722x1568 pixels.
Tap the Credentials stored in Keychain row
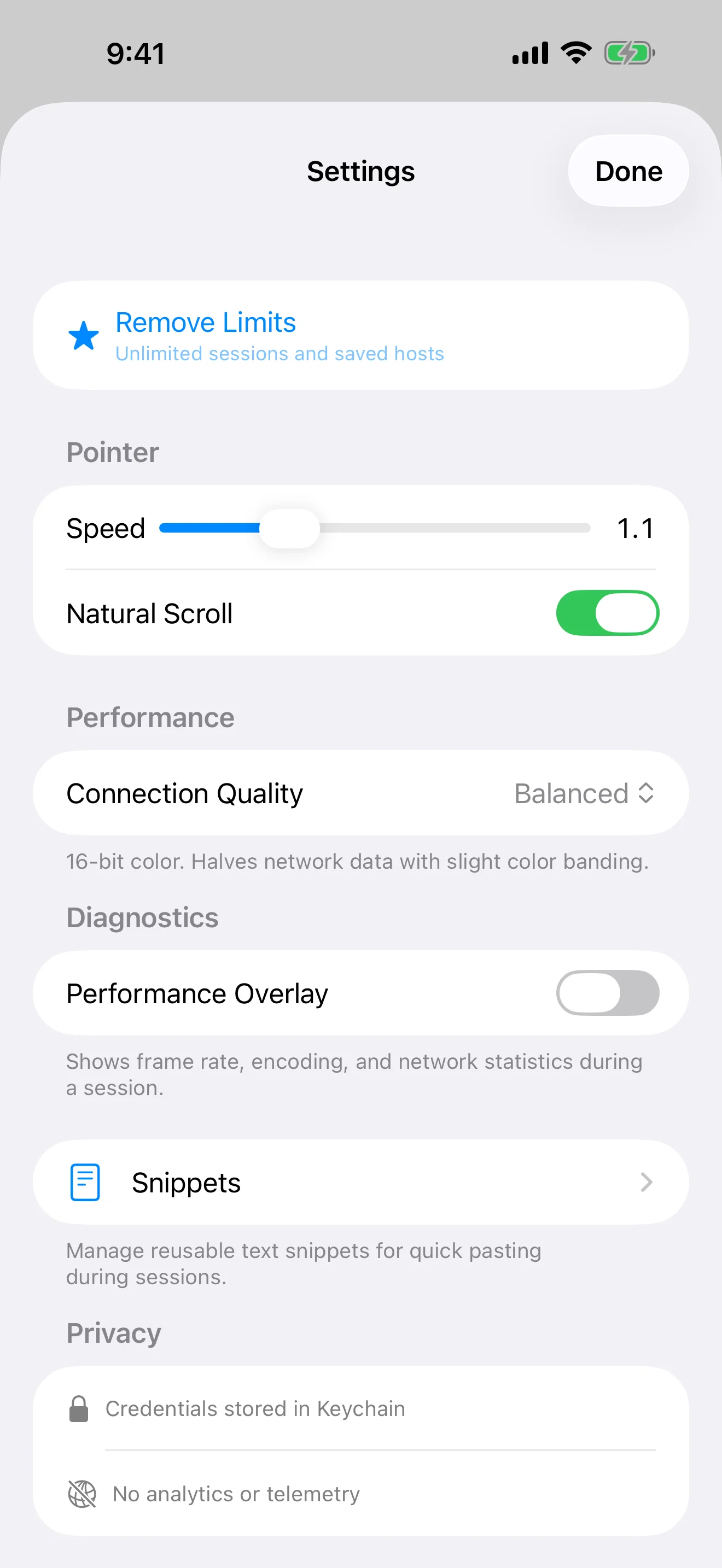coord(361,1408)
